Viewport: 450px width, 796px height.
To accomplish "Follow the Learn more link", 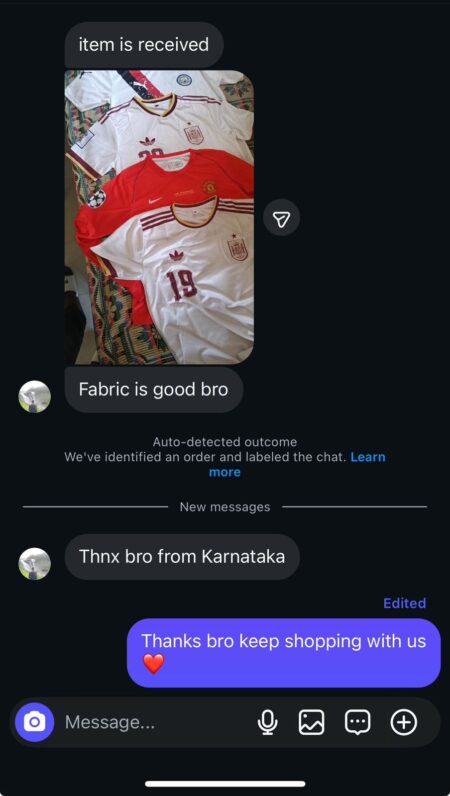I will (x=297, y=465).
